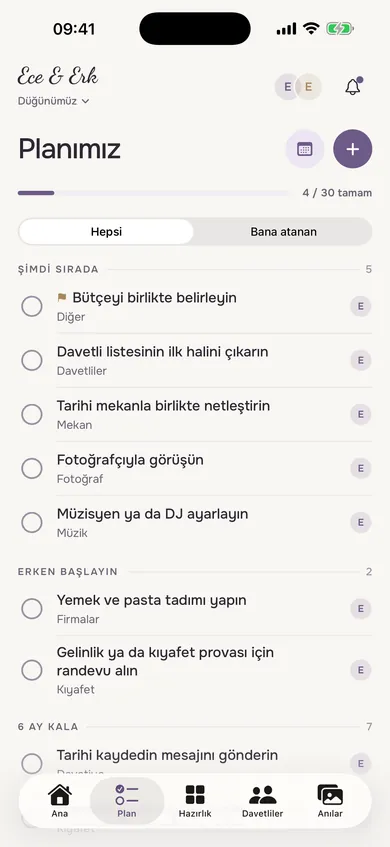Image resolution: width=390 pixels, height=847 pixels.
Task: Open the Davetliler tab
Action: (263, 801)
